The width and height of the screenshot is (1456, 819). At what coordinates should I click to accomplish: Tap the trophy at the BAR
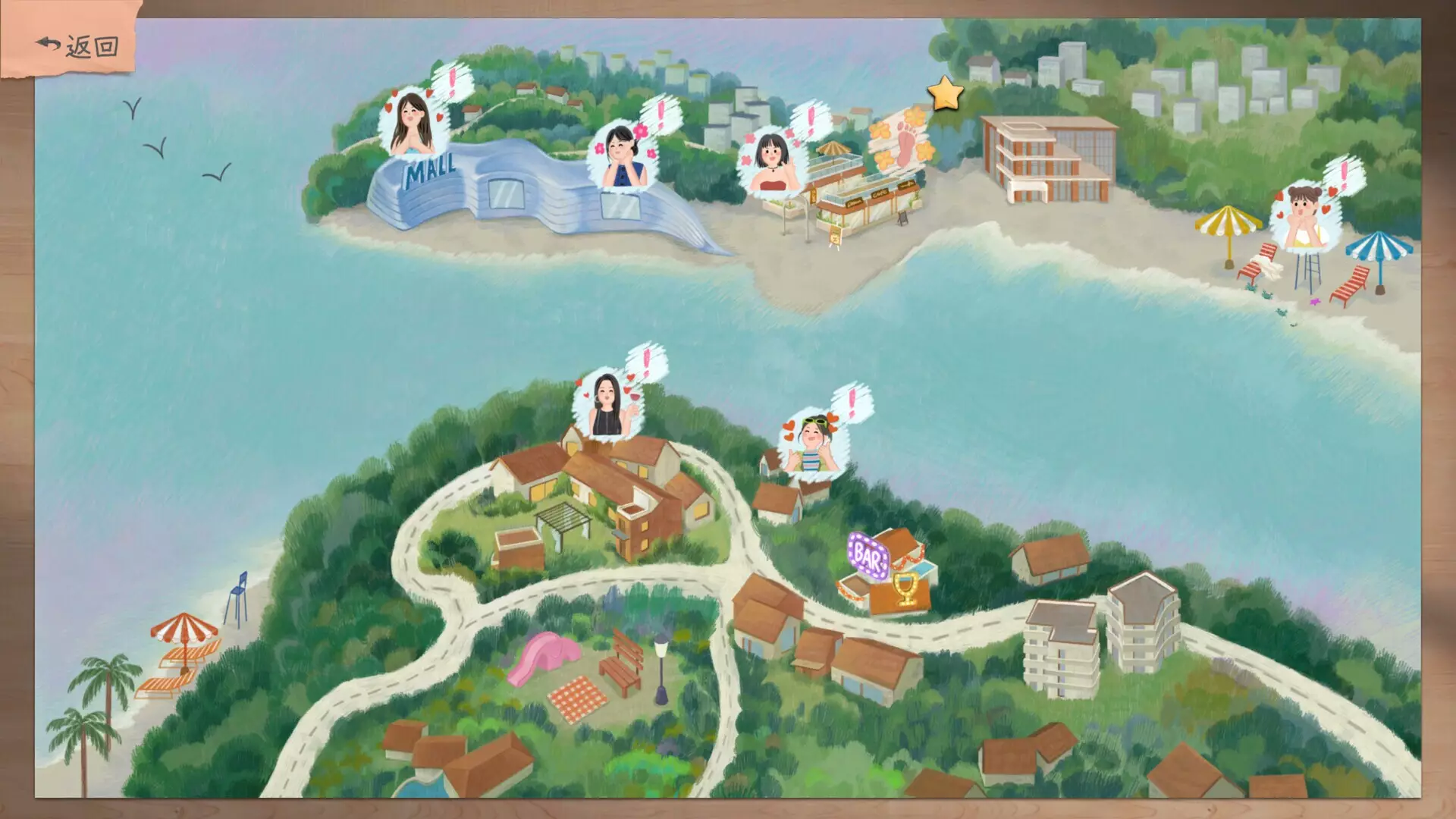905,588
